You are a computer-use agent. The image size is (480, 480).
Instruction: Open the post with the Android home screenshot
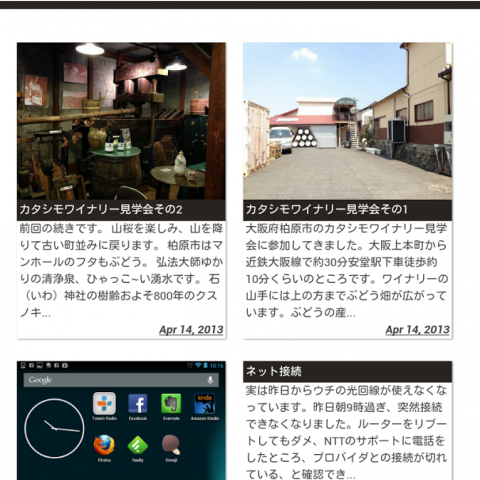click(x=121, y=420)
